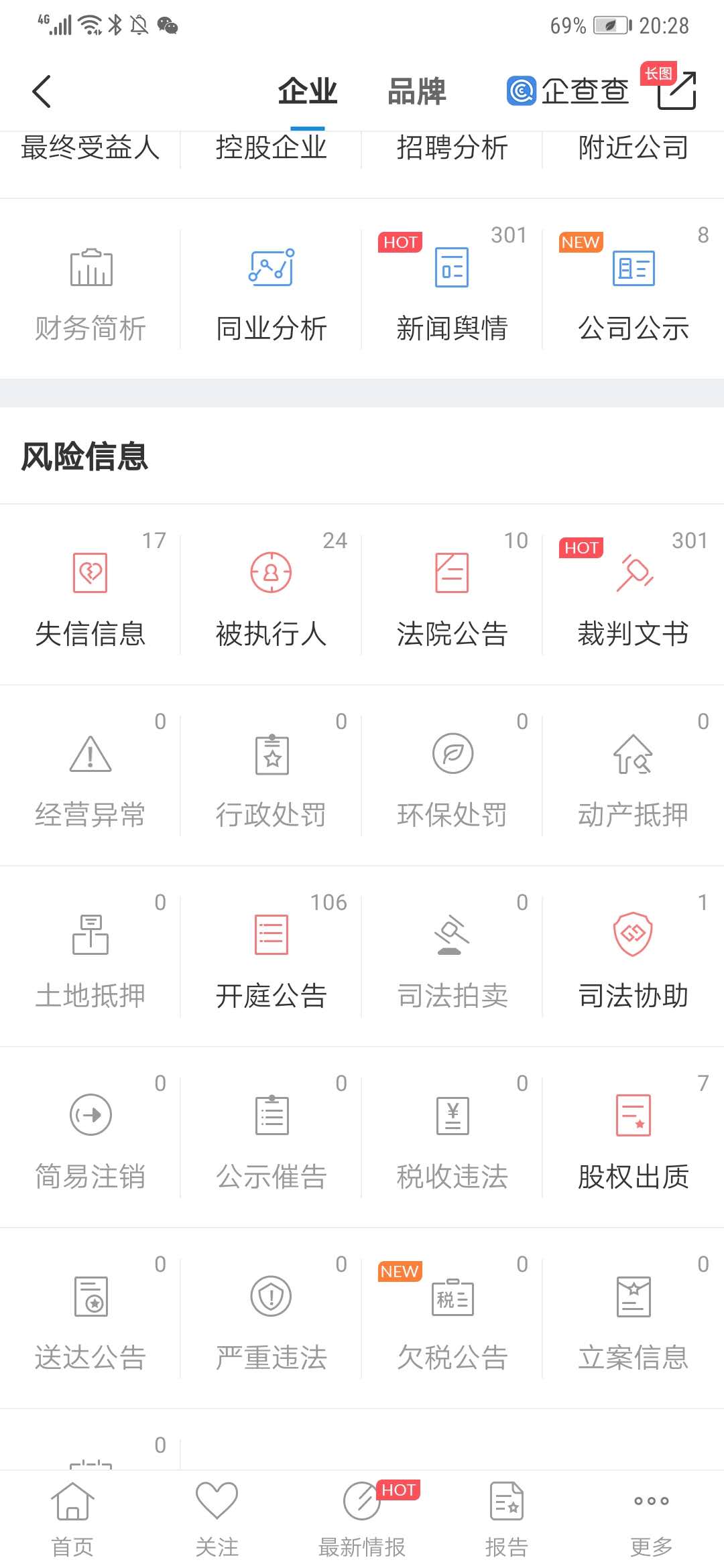View 股权出质 equity pledges
724x1568 pixels.
[633, 1140]
